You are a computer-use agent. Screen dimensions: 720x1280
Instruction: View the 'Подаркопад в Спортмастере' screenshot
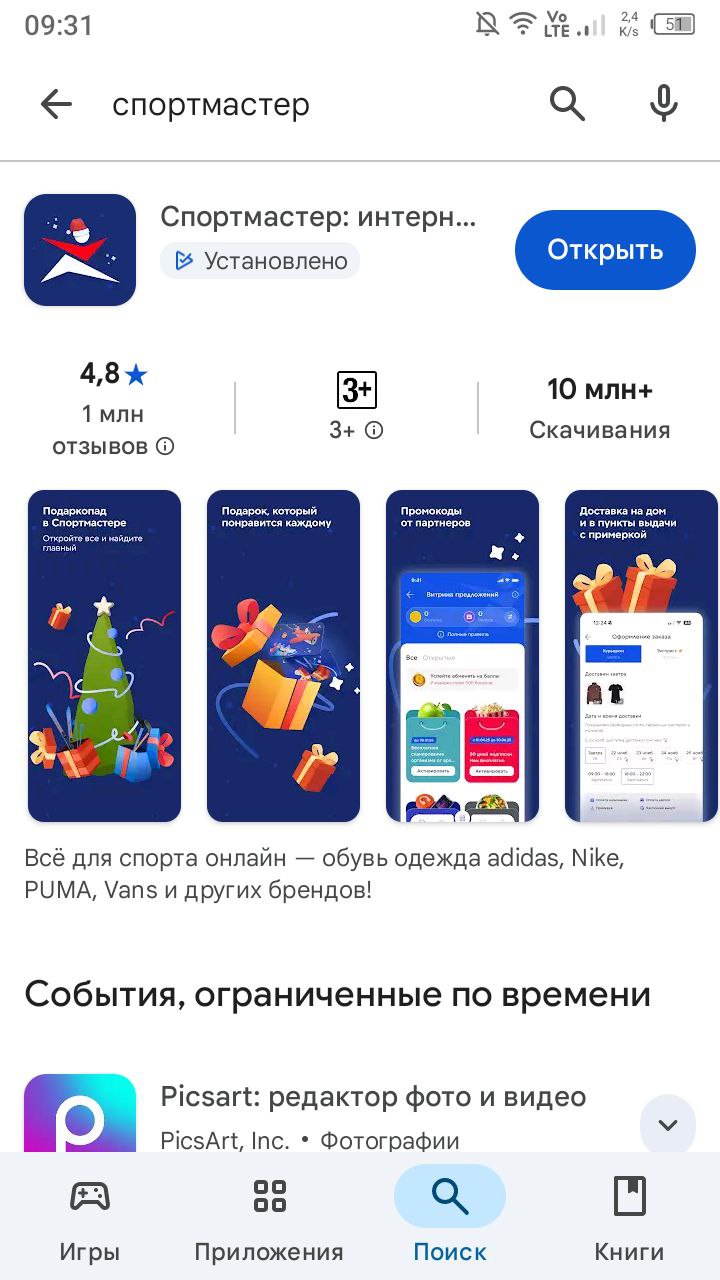click(104, 656)
